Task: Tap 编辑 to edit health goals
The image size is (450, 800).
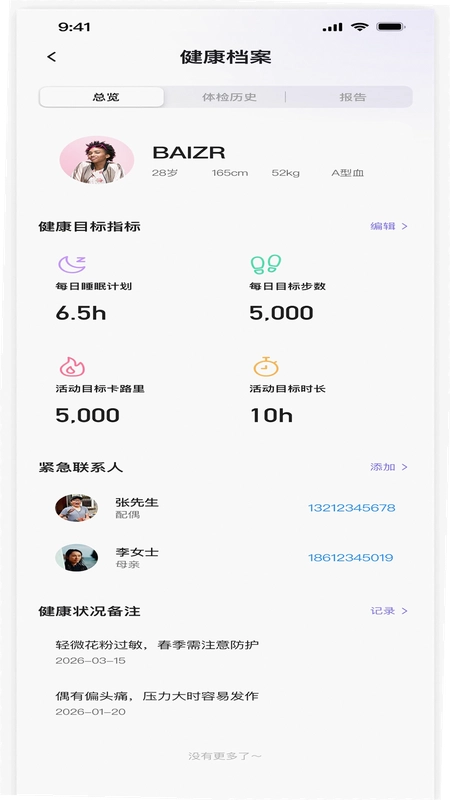Action: 389,226
